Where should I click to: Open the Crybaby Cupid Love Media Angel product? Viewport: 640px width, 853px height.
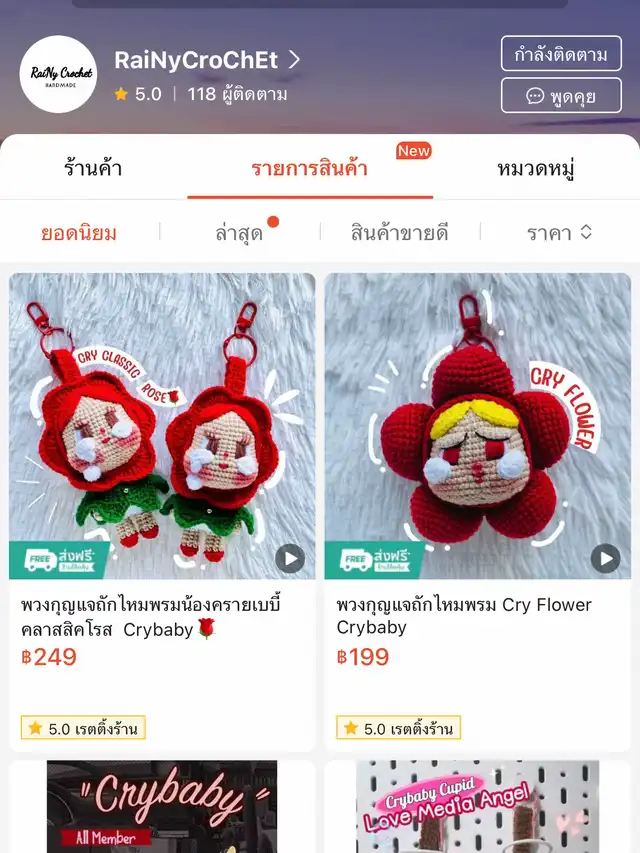click(x=477, y=807)
